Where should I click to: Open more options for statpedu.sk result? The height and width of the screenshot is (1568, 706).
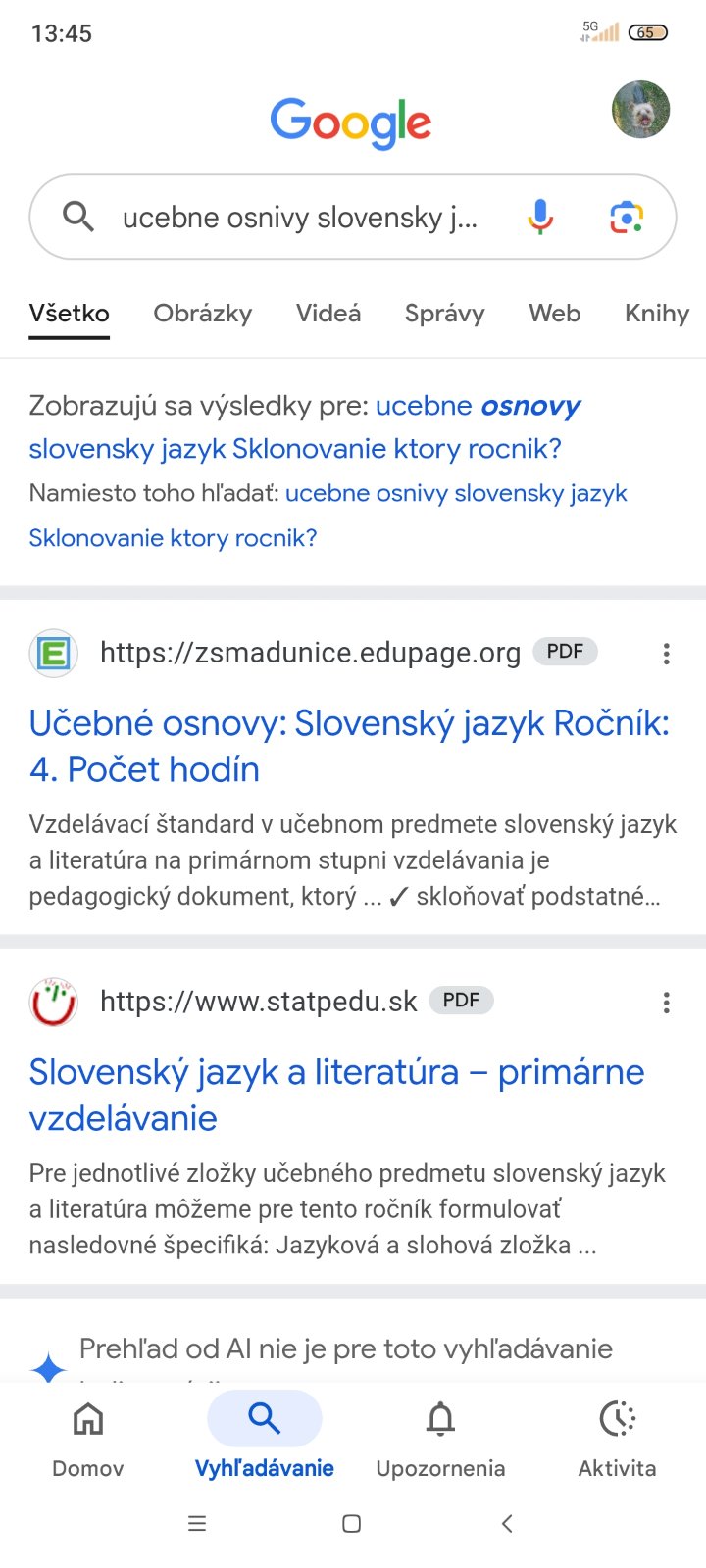click(x=667, y=1003)
